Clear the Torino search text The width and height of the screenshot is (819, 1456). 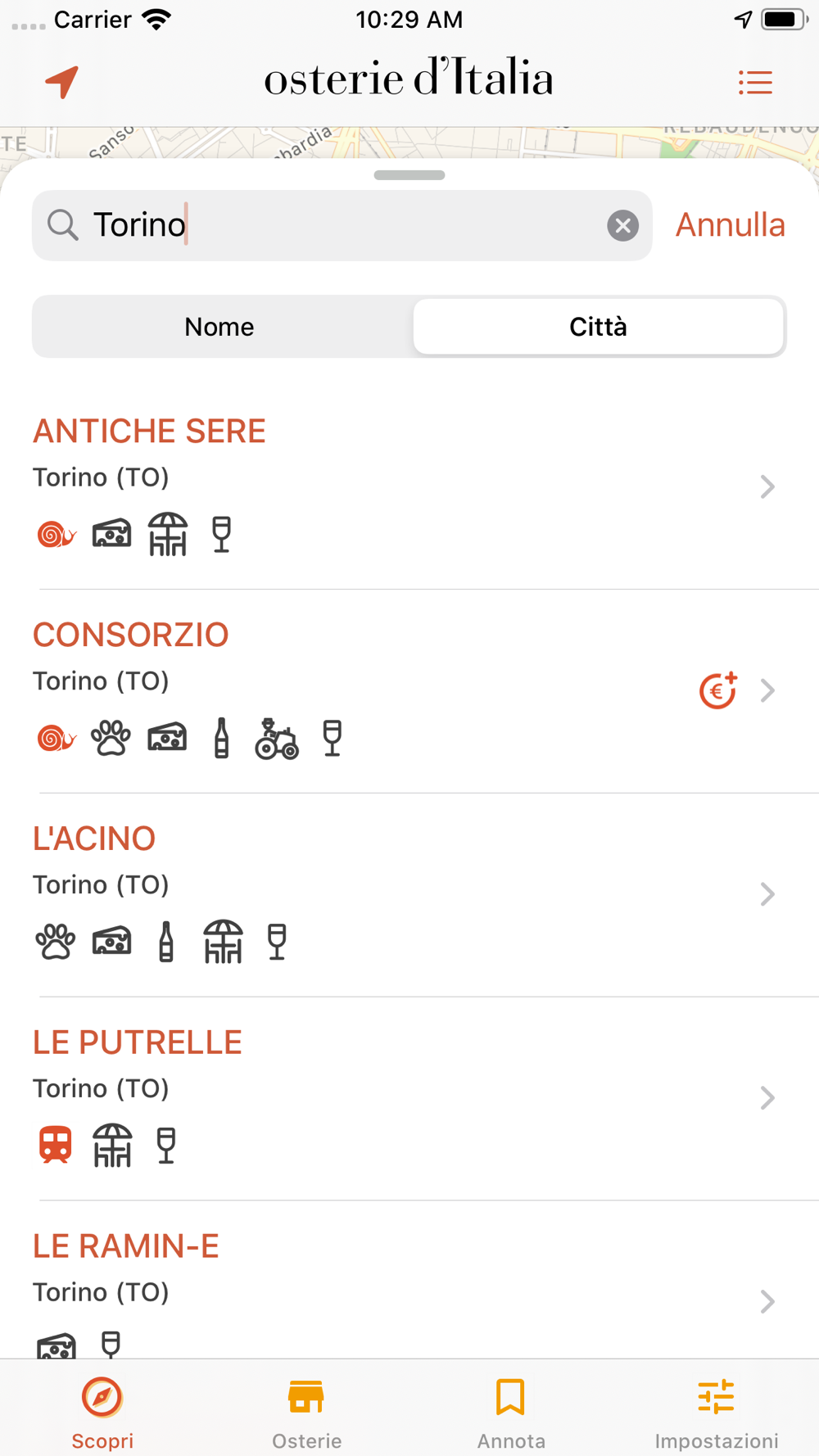(622, 225)
